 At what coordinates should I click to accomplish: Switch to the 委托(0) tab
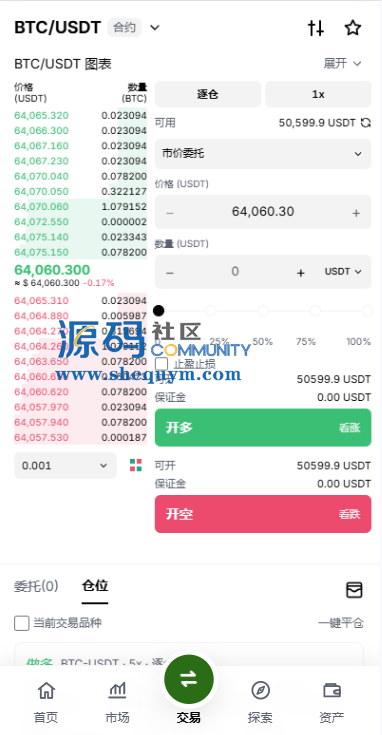click(x=36, y=586)
